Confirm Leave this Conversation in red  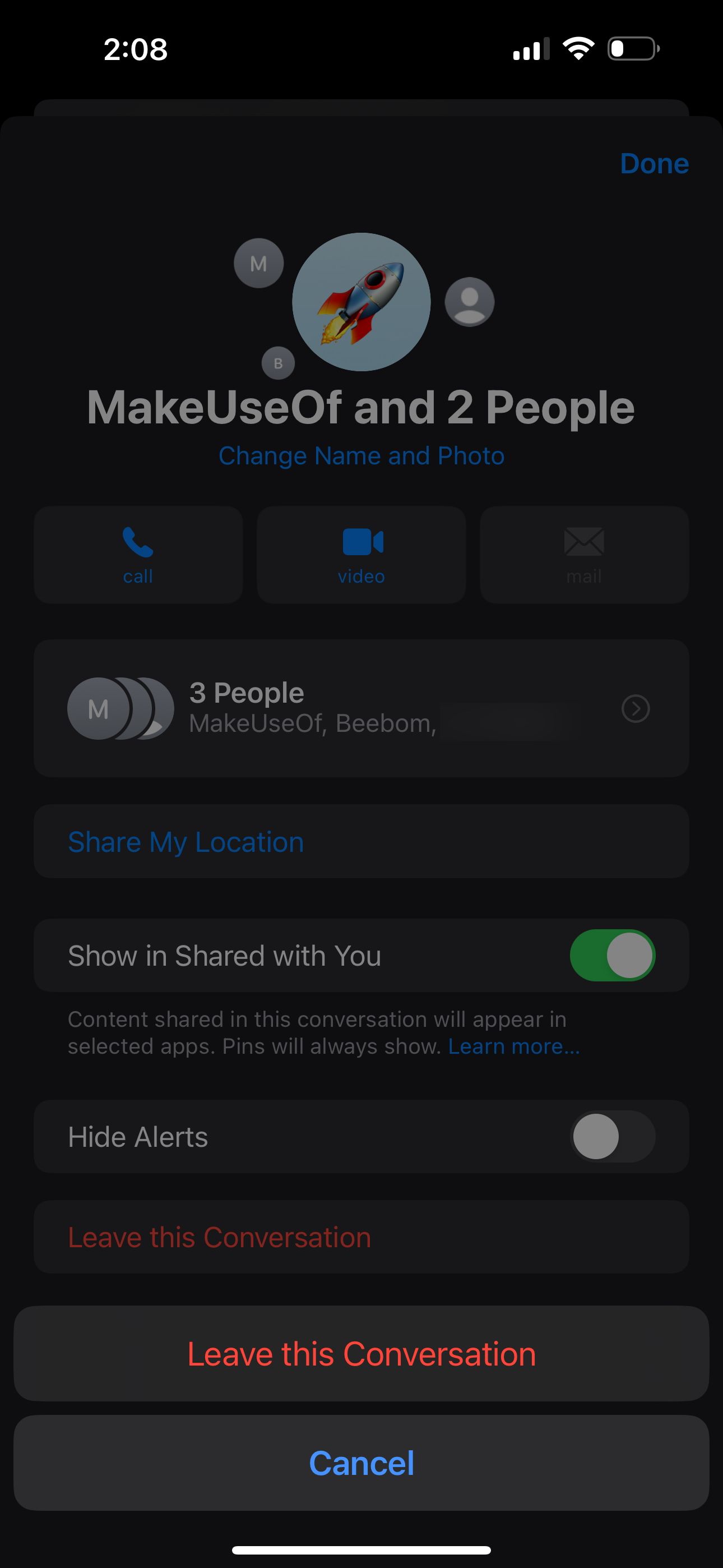(x=361, y=1354)
